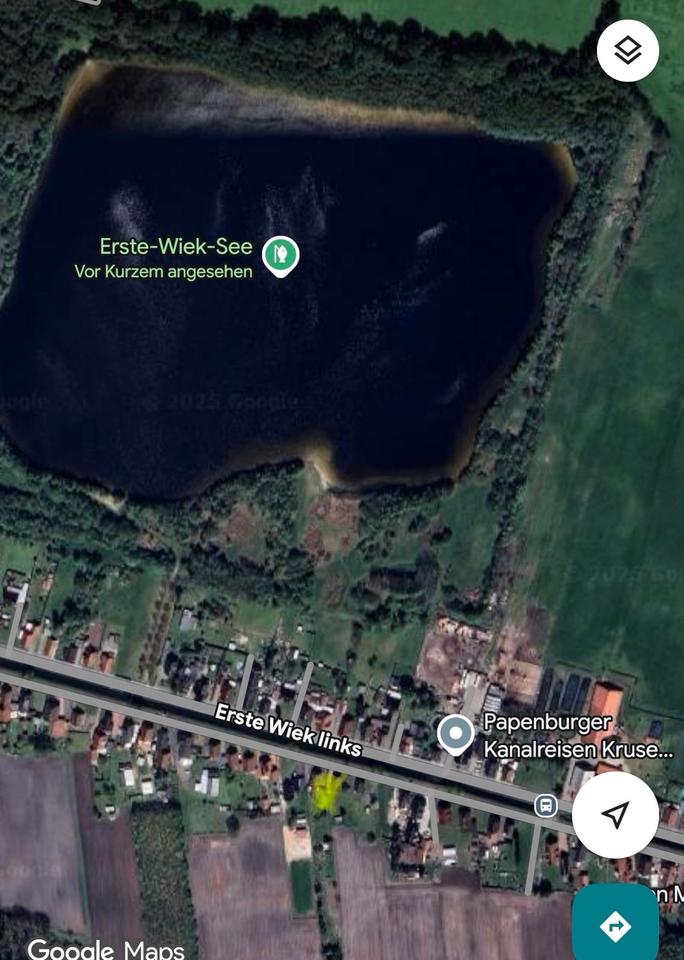Center map on my current location
The image size is (684, 960).
click(615, 814)
